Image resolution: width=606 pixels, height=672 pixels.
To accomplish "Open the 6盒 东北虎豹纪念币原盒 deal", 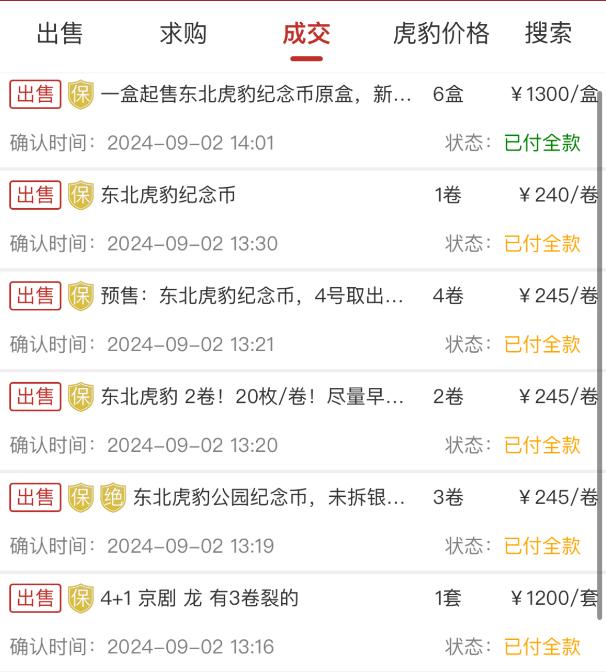I will [256, 96].
